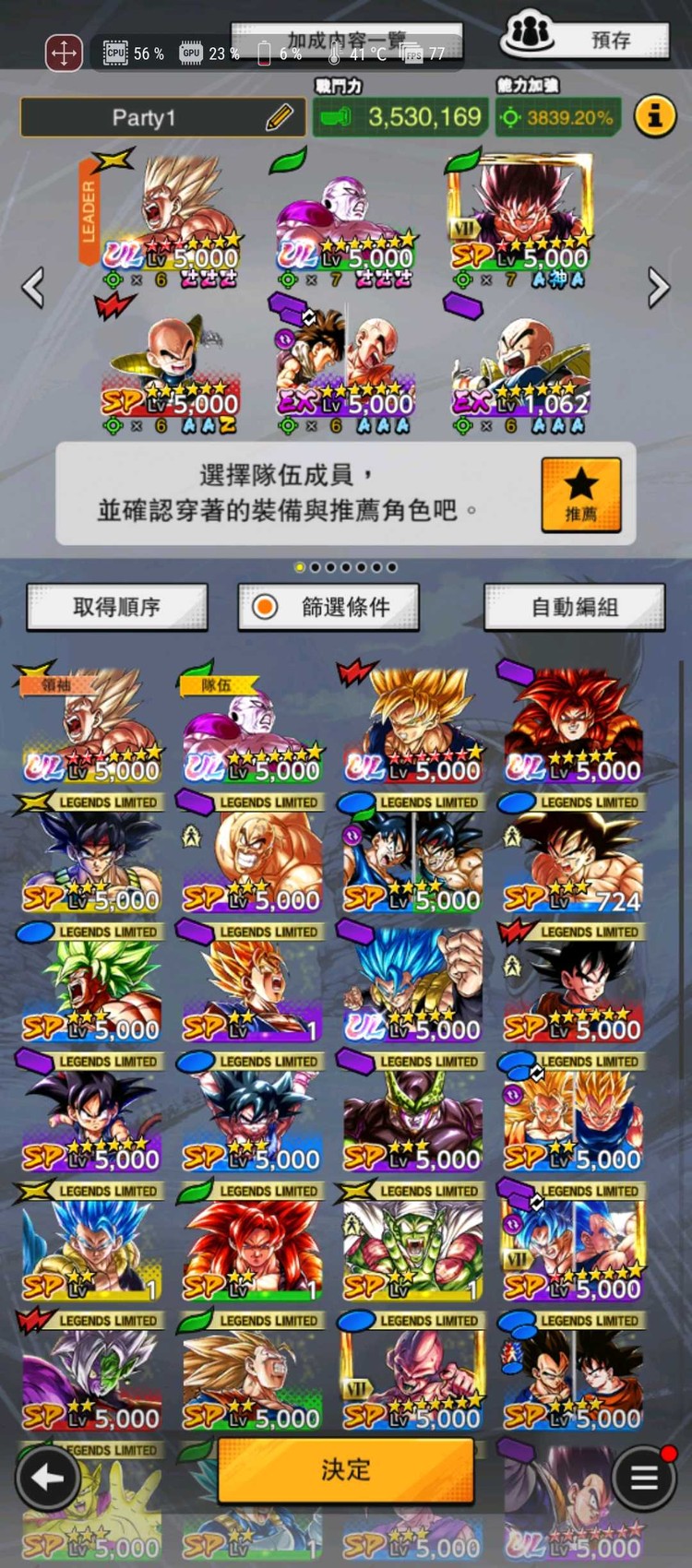Image resolution: width=692 pixels, height=1568 pixels.
Task: Tap the page indicator dots
Action: pyautogui.click(x=346, y=567)
